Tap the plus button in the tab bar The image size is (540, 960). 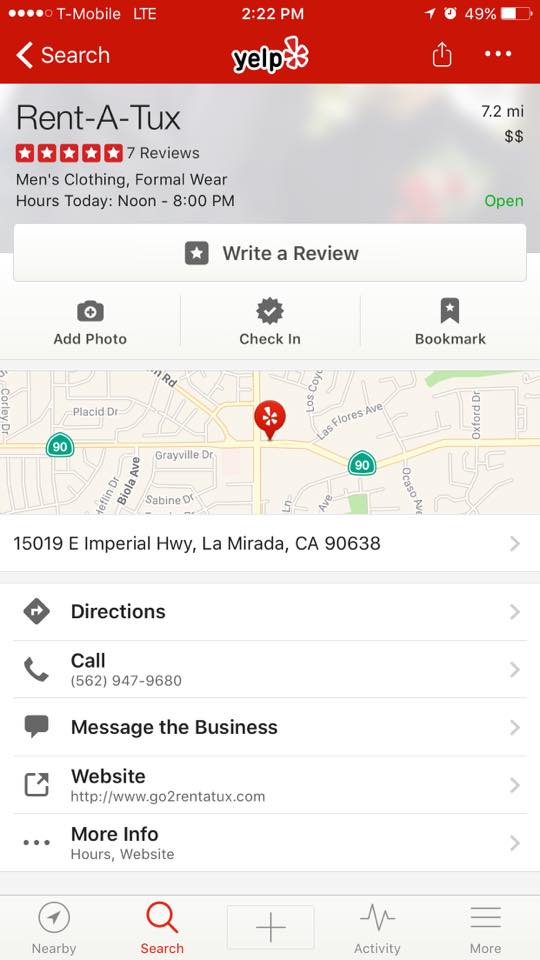270,928
